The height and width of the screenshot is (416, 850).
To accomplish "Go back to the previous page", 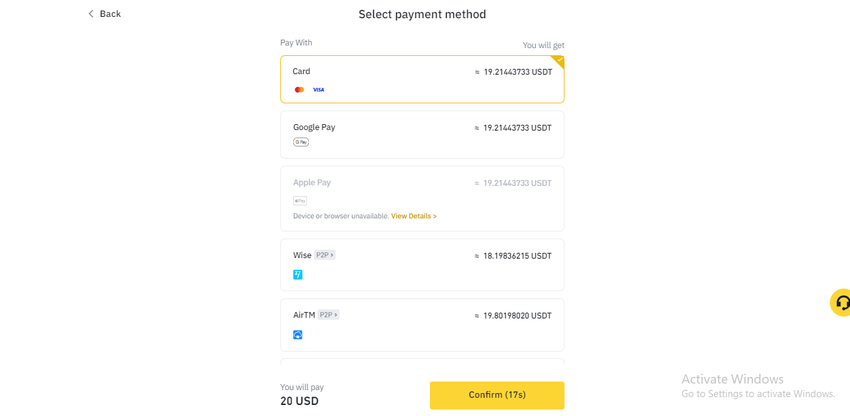I will [x=104, y=14].
